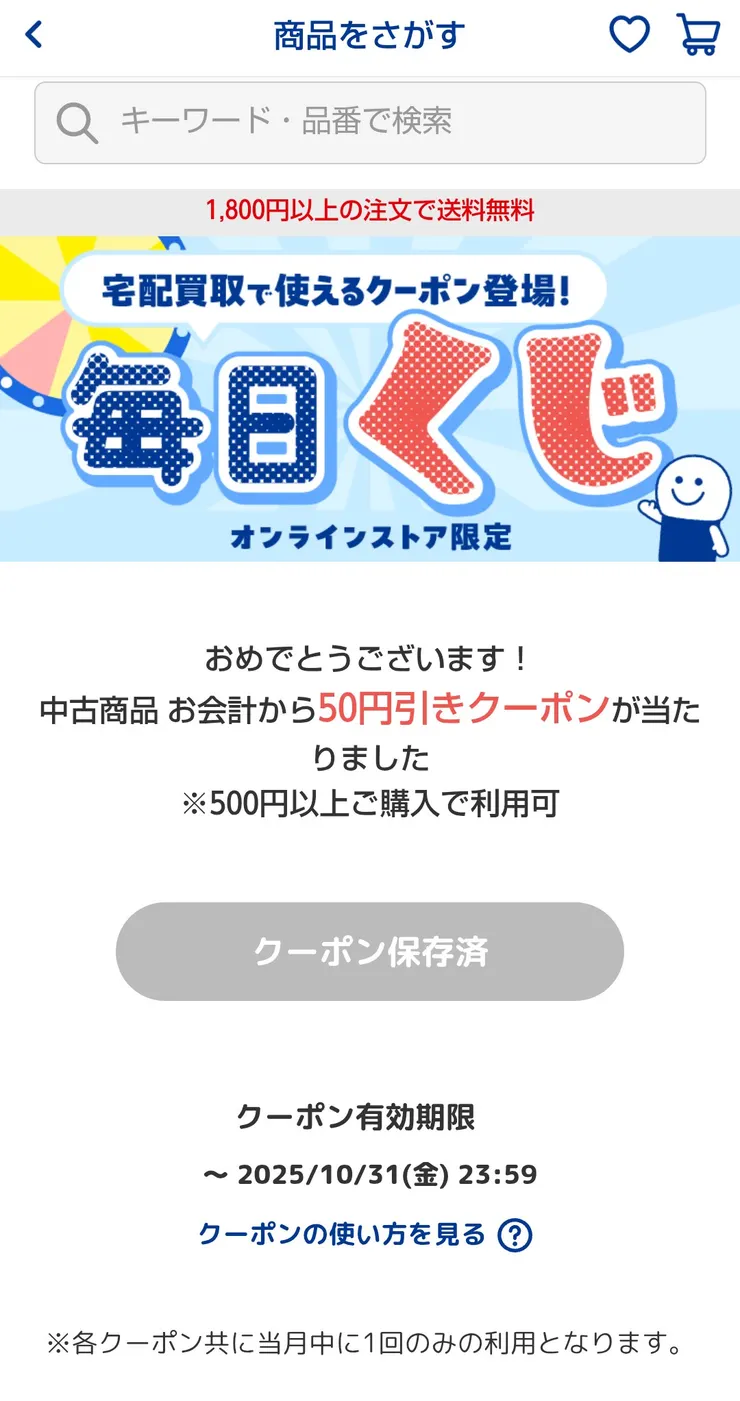
Task: Open the クーポンの使い方を見る link
Action: [x=364, y=1235]
